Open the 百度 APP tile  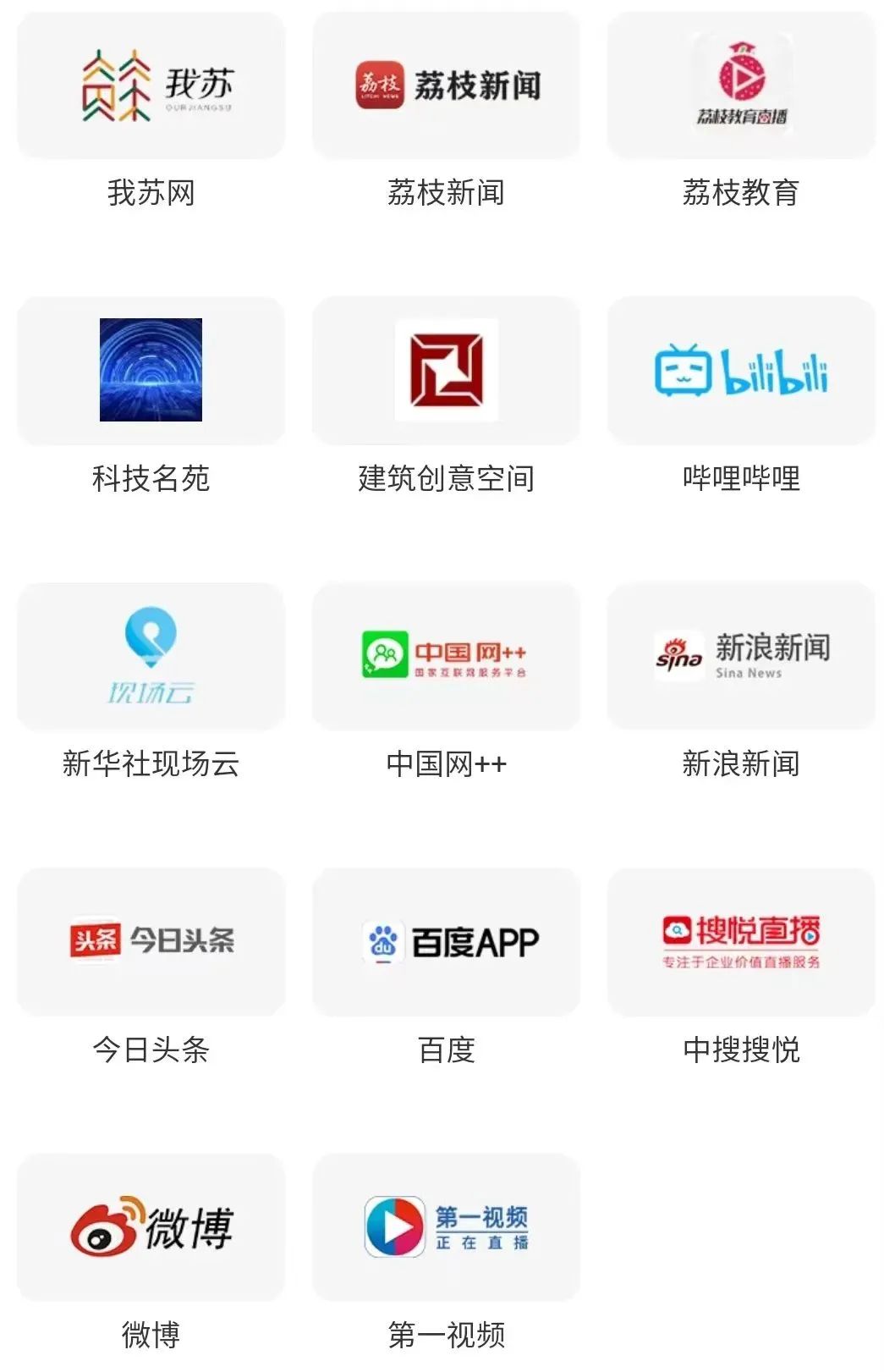tap(446, 941)
